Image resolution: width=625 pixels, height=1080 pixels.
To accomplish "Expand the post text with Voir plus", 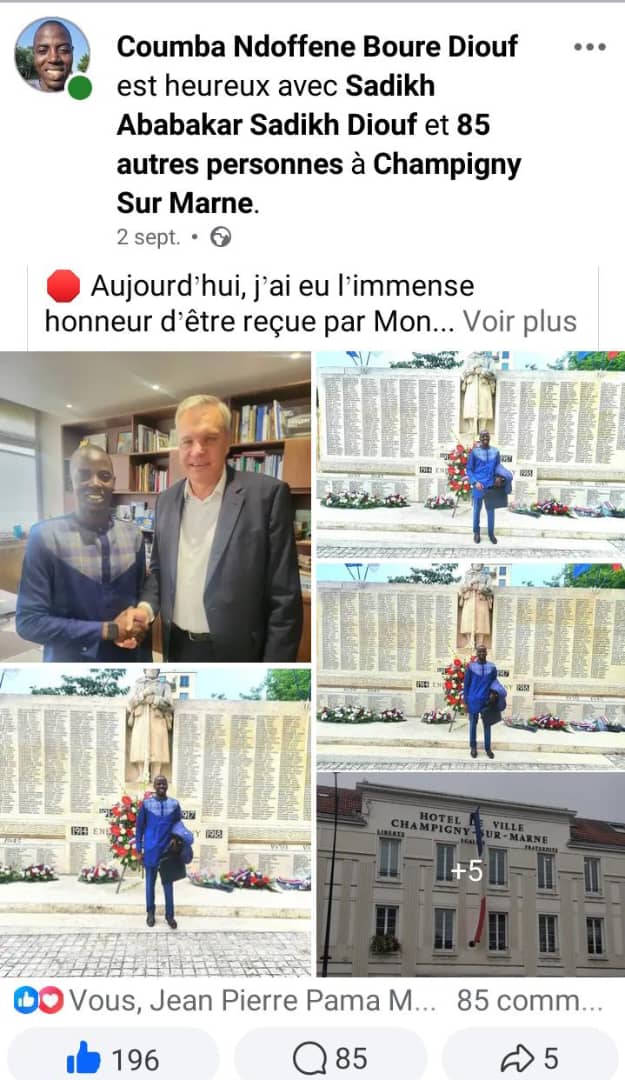I will (519, 321).
